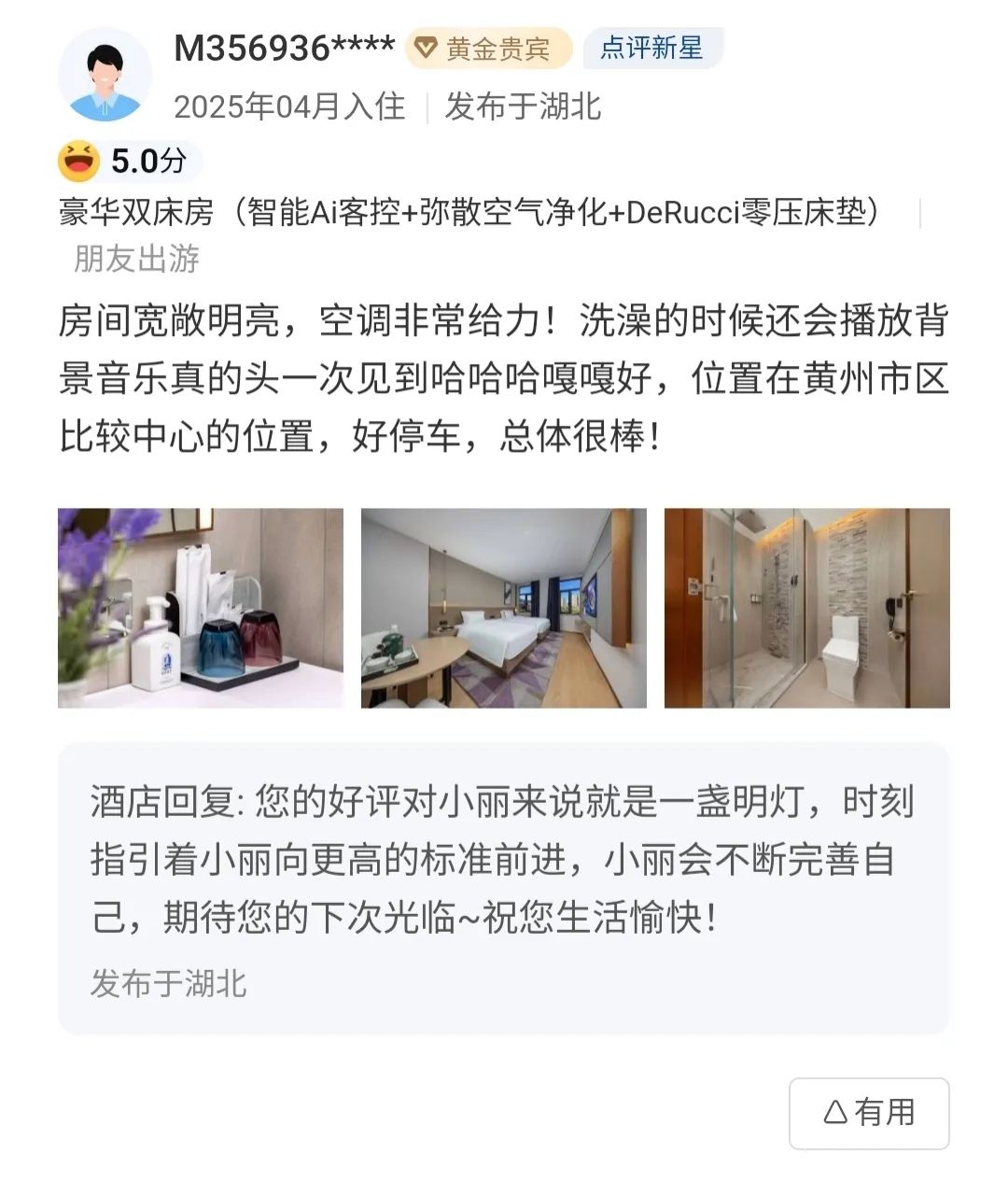Open reviewer M356936's profile avatar
The width and height of the screenshot is (1008, 1182).
(105, 77)
